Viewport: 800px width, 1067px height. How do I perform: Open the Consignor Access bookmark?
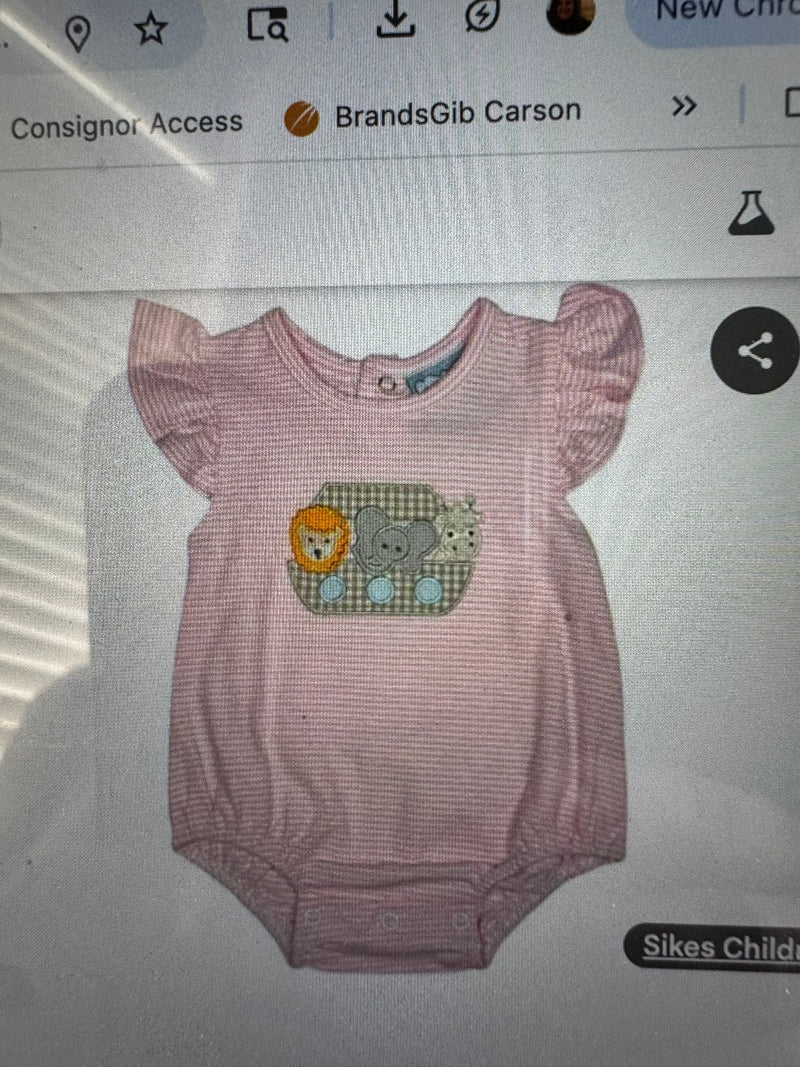pyautogui.click(x=127, y=125)
